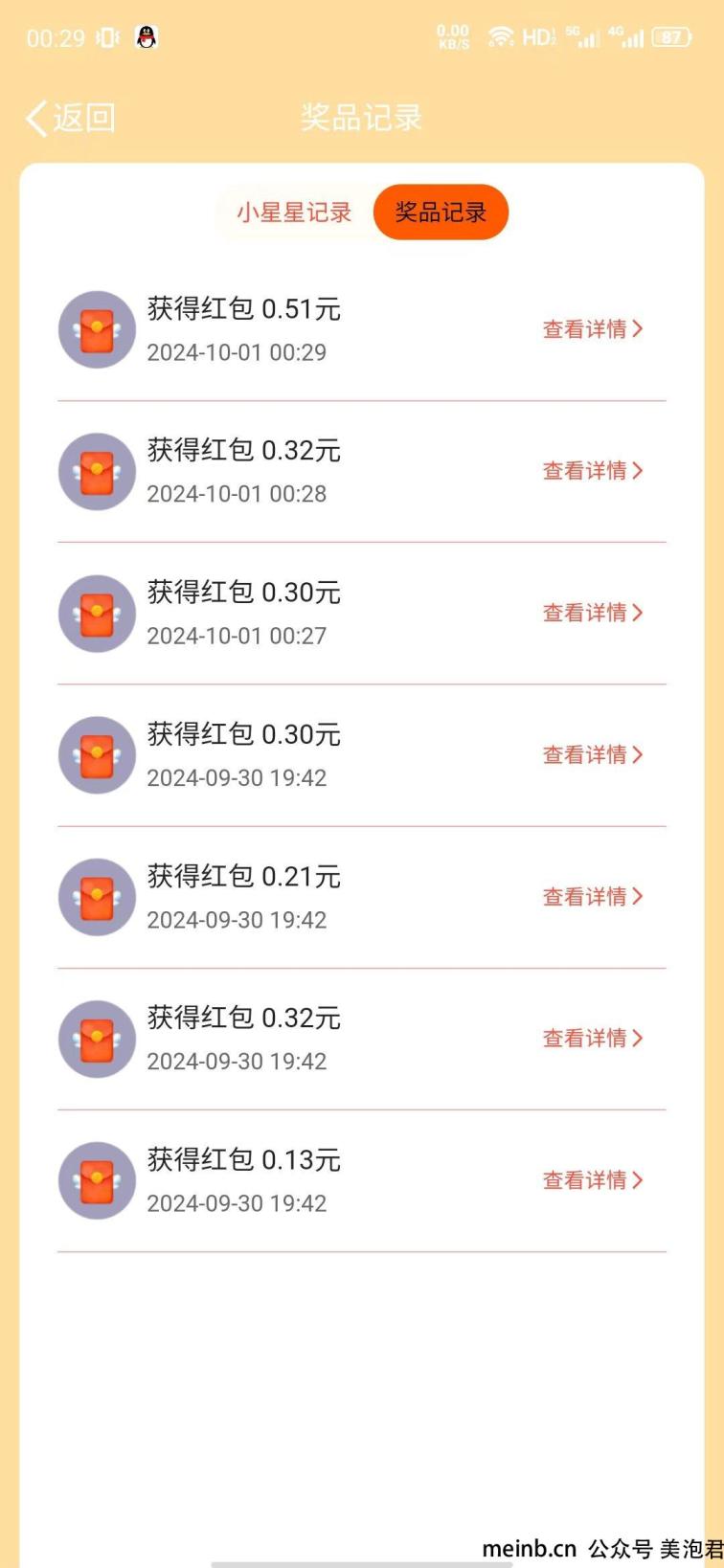Go back using the 返回 button
This screenshot has width=724, height=1568.
click(x=70, y=118)
